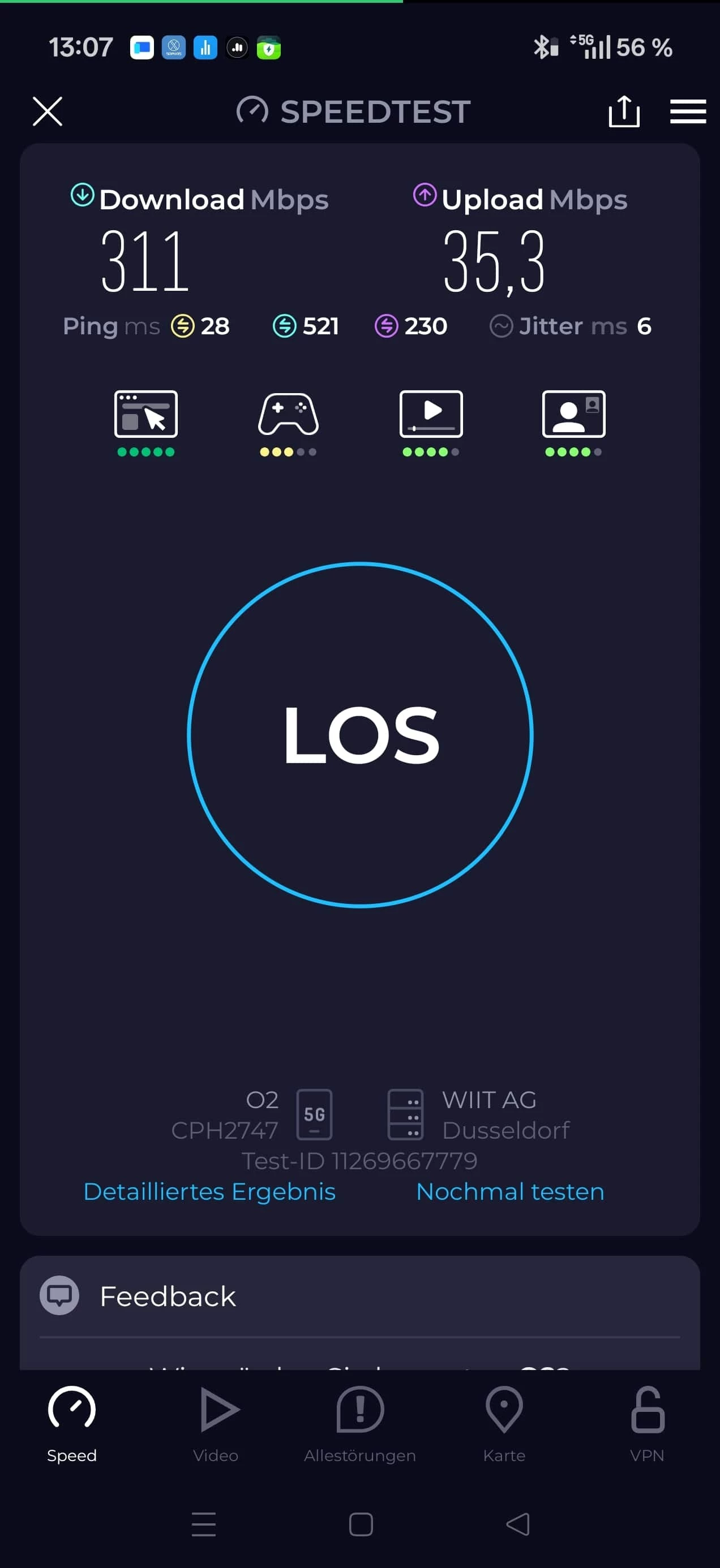Close the Speedtest results screen

point(48,111)
